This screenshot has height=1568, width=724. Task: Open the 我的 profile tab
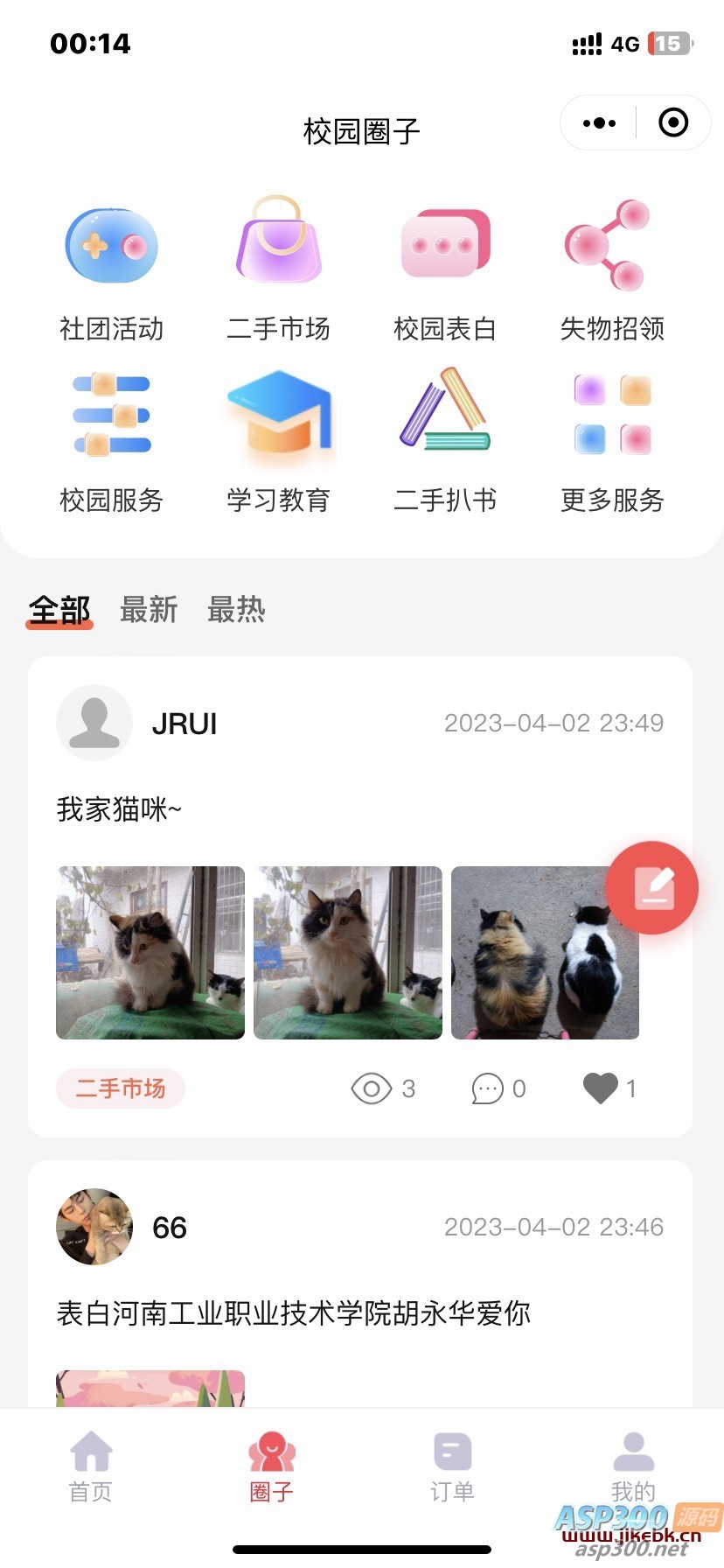[x=633, y=1466]
